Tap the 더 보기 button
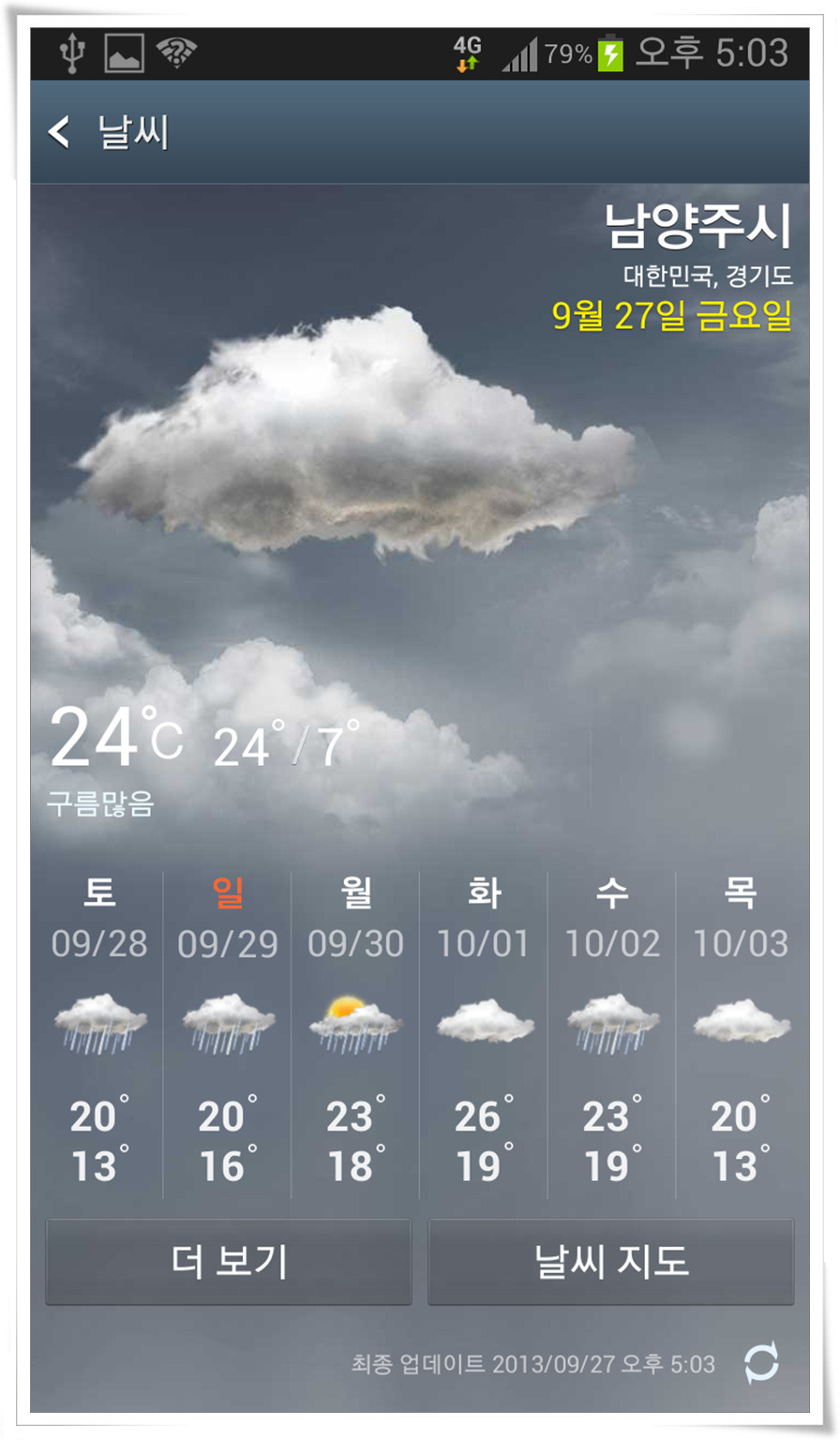Viewport: 840px width, 1440px height. pyautogui.click(x=229, y=1261)
